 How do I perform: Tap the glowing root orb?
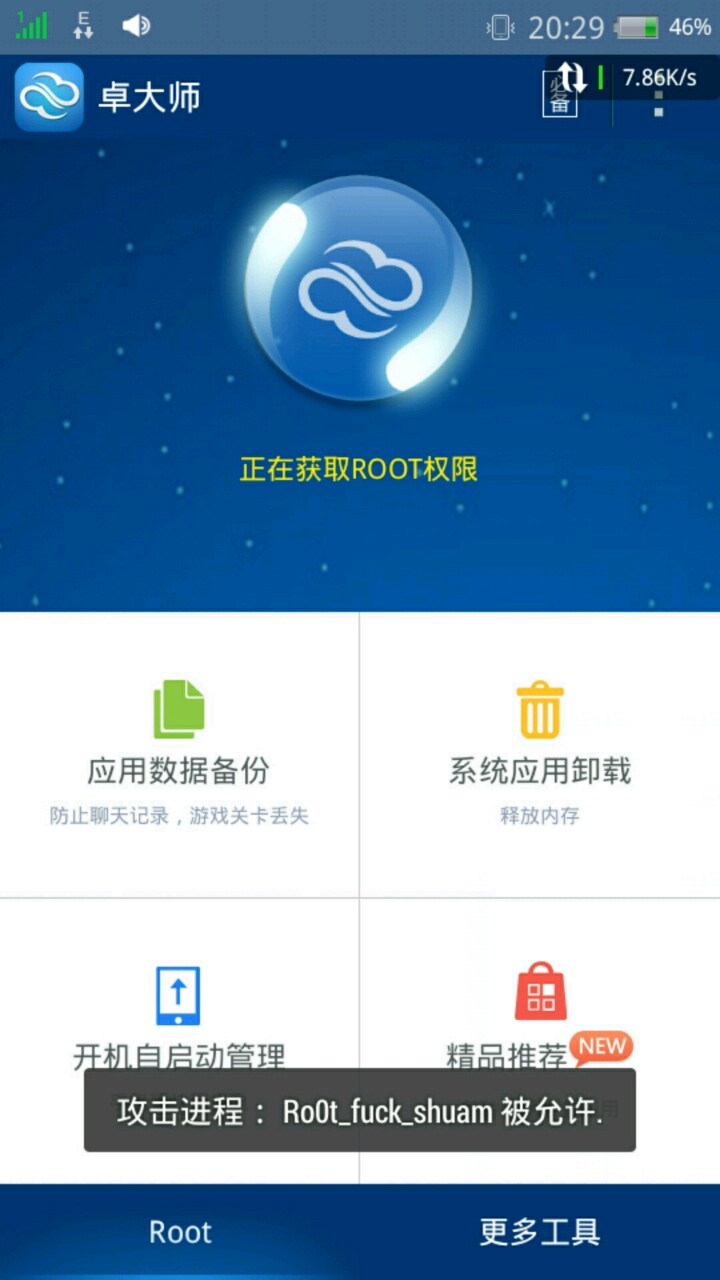pos(358,288)
